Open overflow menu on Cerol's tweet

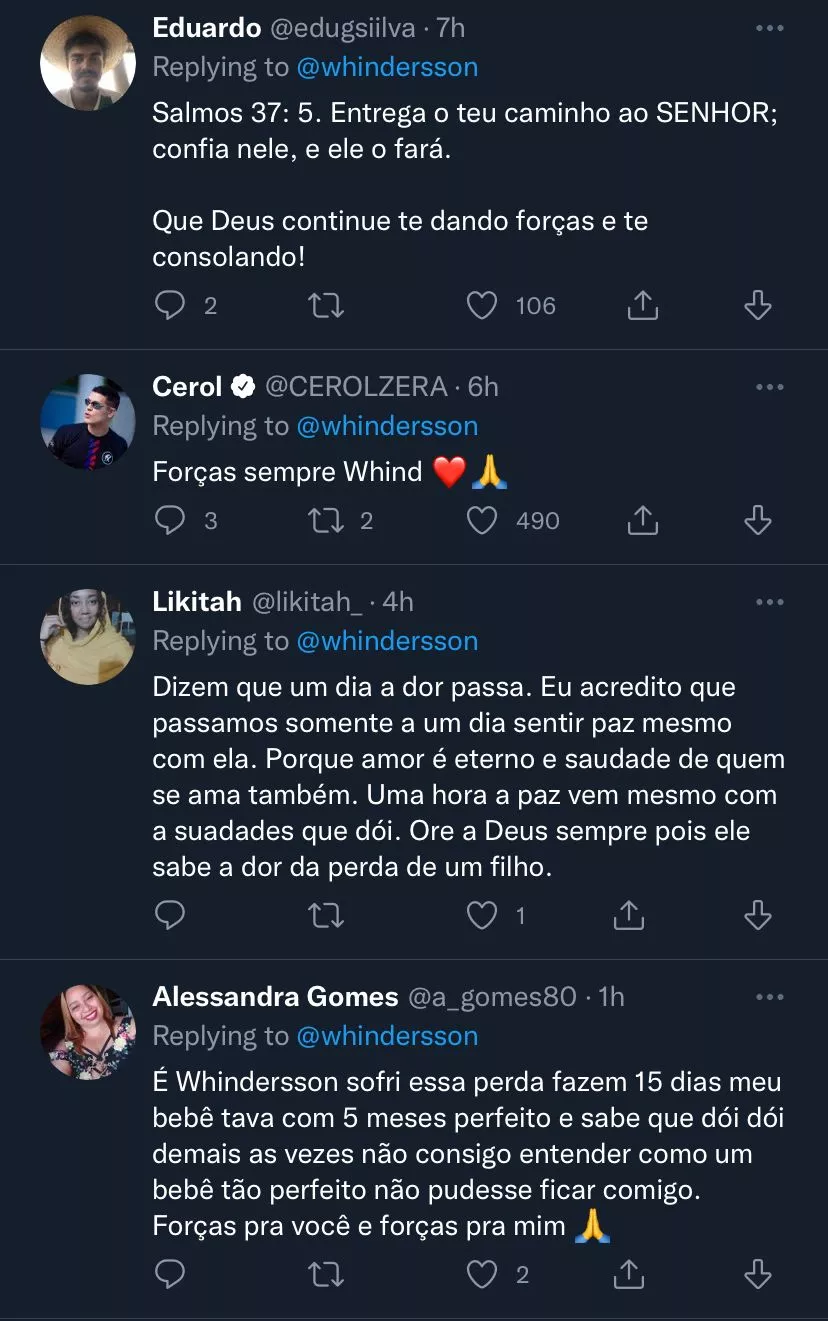(769, 387)
